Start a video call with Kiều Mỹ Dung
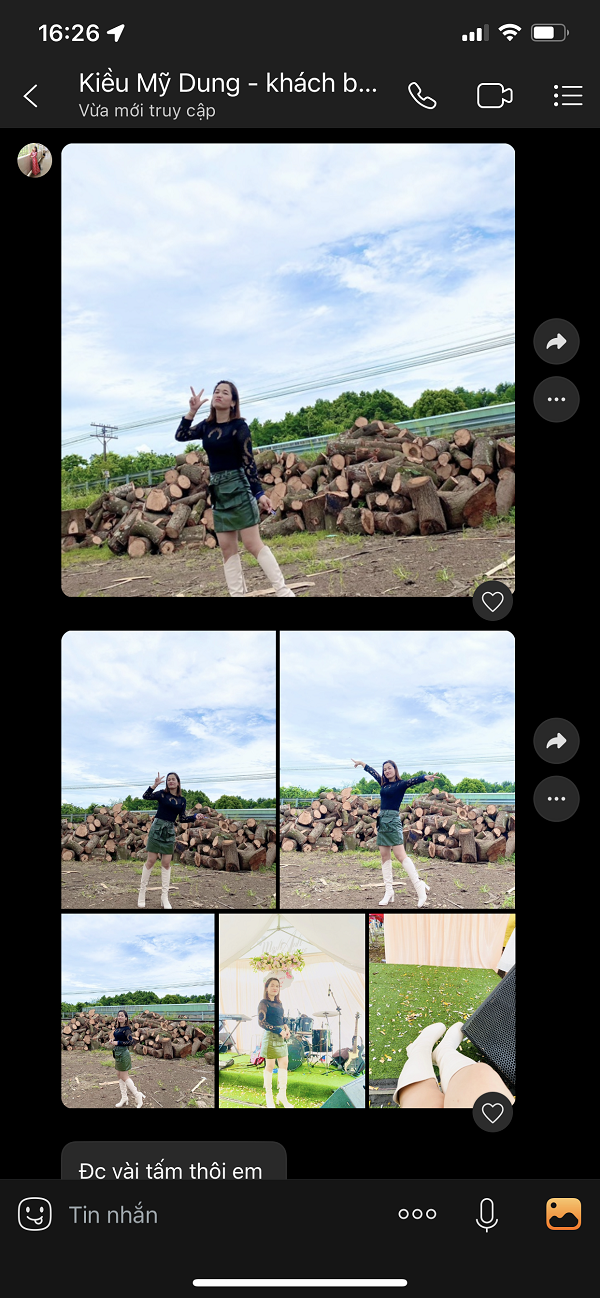Screen dimensions: 600x1298 coord(494,96)
